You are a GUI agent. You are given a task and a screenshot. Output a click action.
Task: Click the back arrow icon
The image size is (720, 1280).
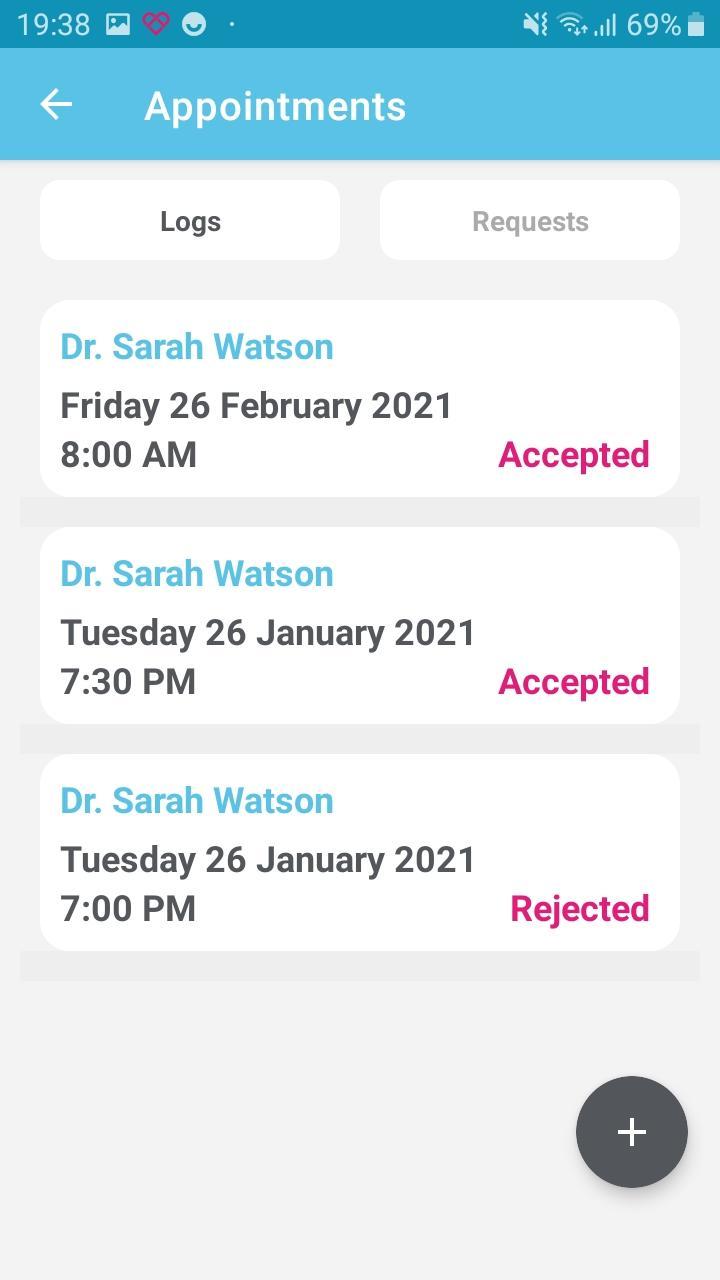[x=56, y=104]
